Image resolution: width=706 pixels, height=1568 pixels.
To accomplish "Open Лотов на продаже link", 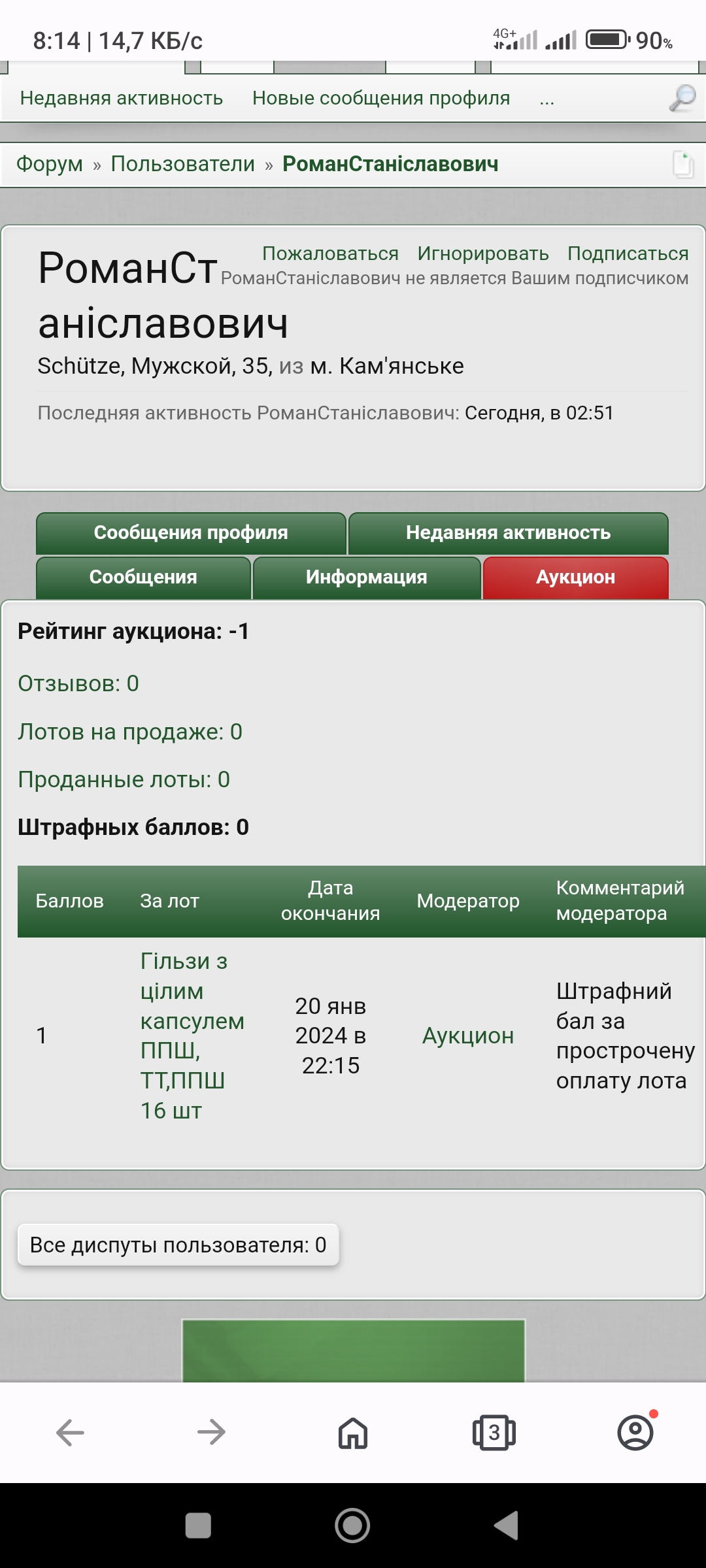I will 130,732.
